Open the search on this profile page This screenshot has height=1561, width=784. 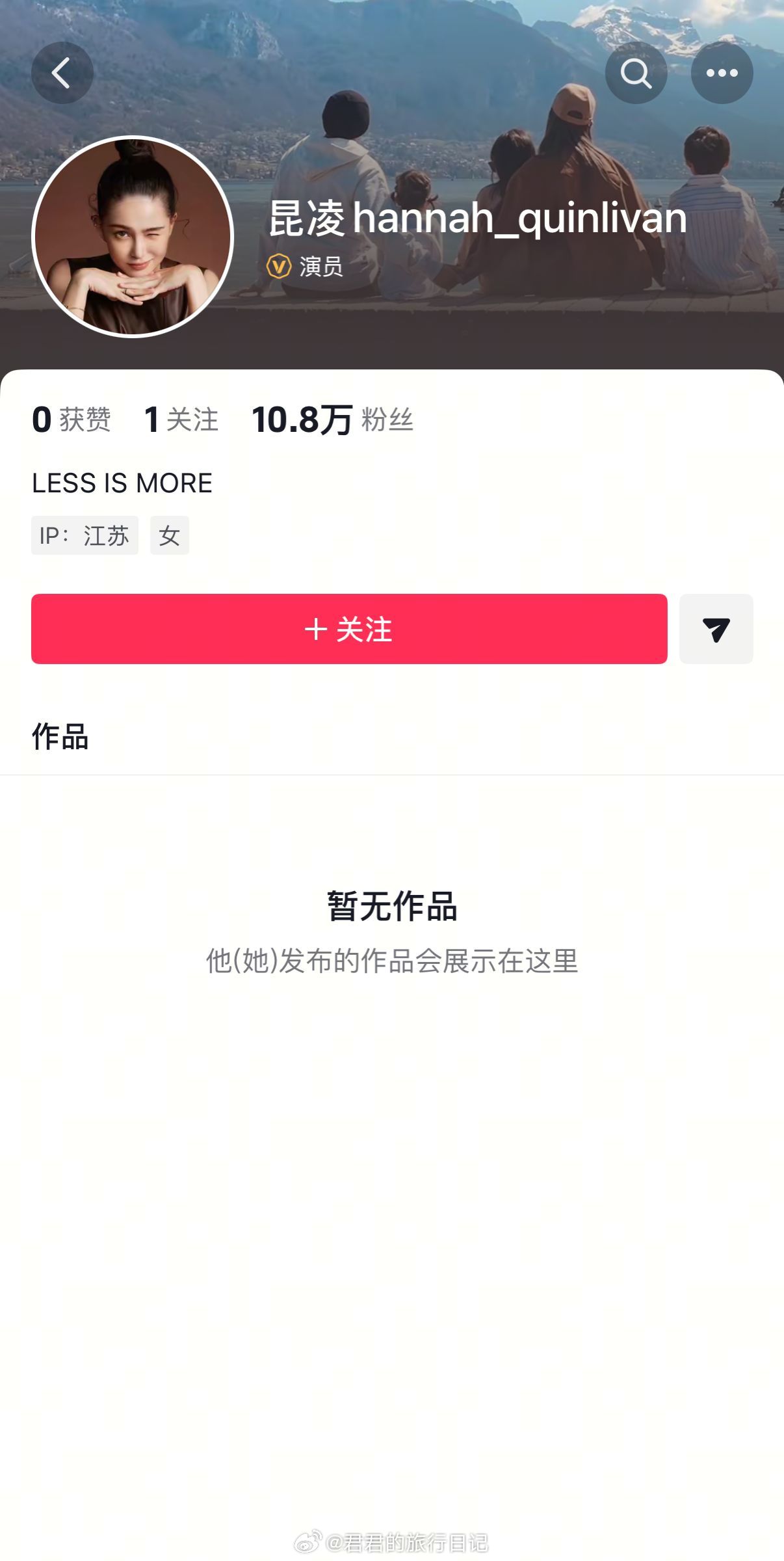tap(636, 73)
